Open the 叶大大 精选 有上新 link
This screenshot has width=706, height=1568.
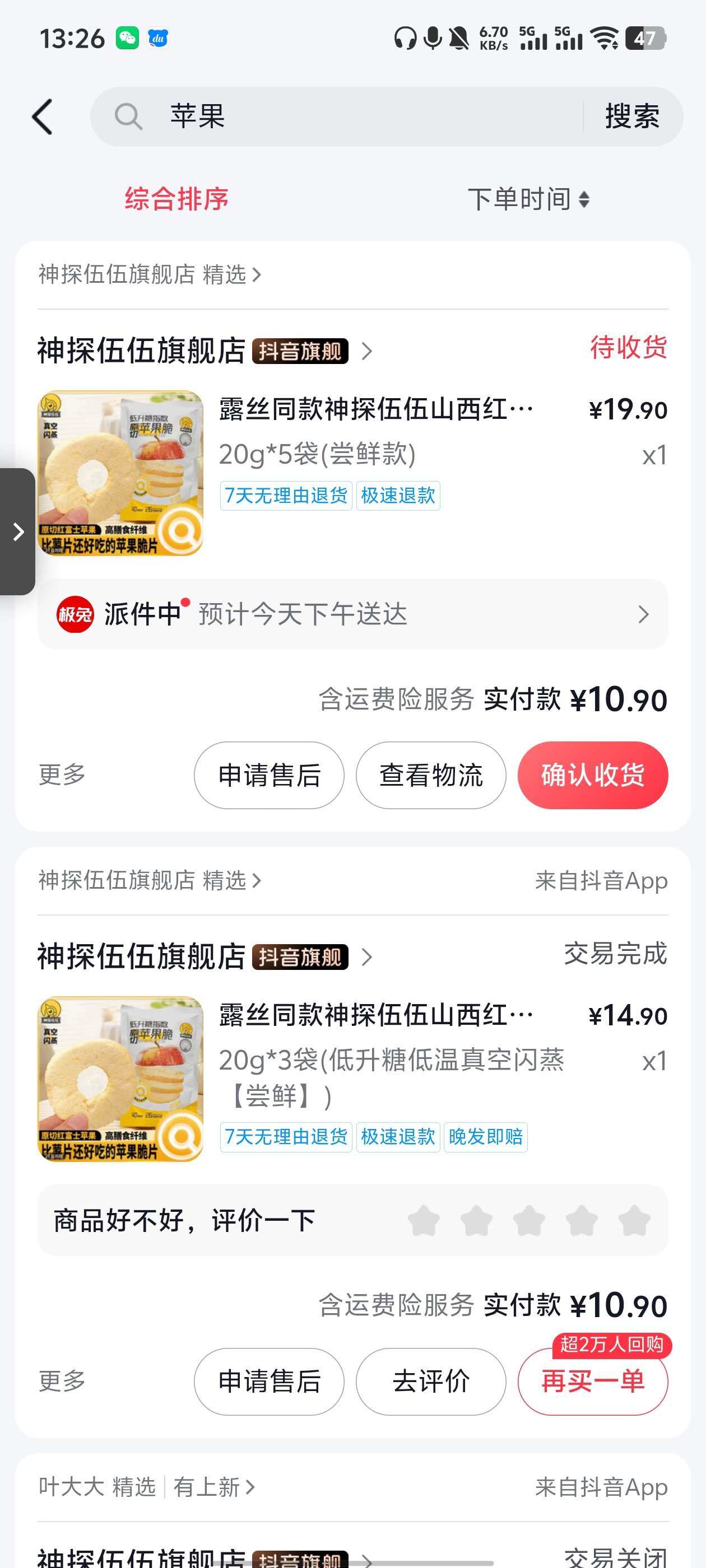[147, 1487]
